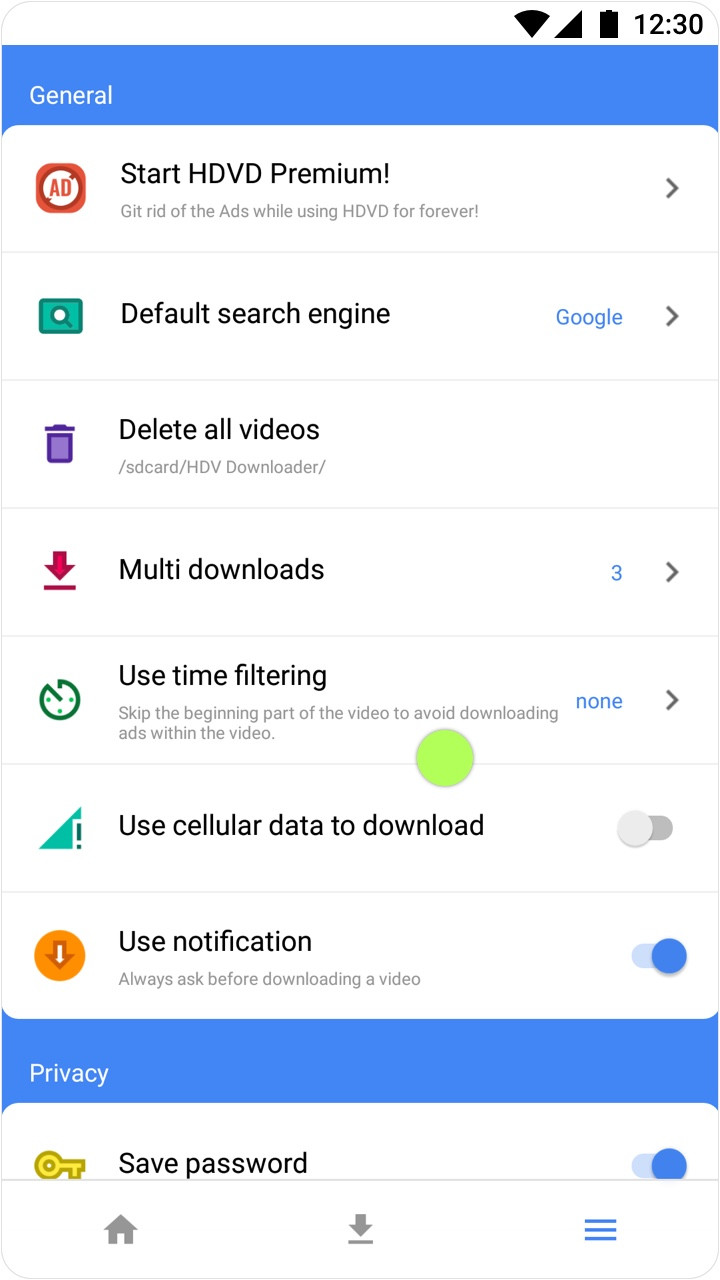Change the default search engine

point(360,316)
